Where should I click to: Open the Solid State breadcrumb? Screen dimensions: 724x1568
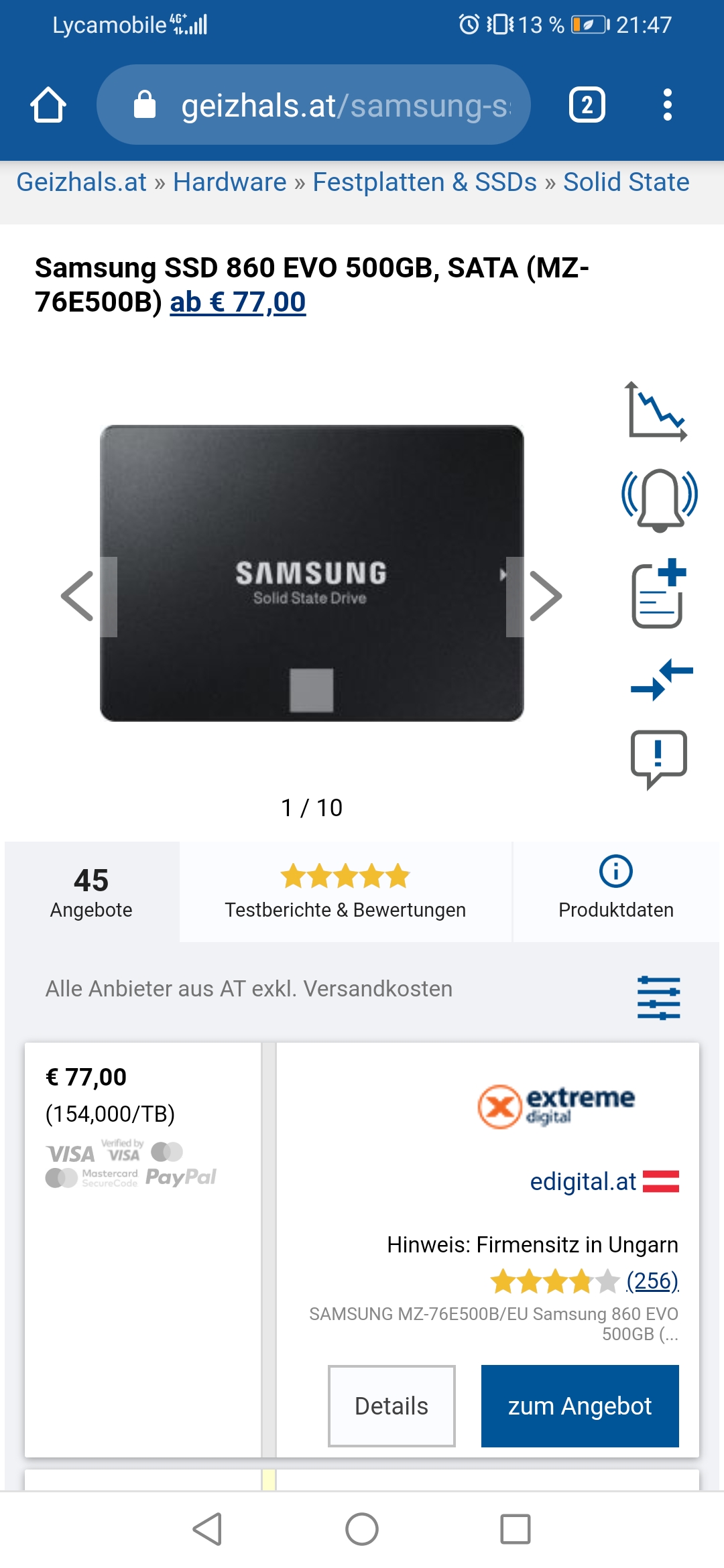click(x=625, y=182)
